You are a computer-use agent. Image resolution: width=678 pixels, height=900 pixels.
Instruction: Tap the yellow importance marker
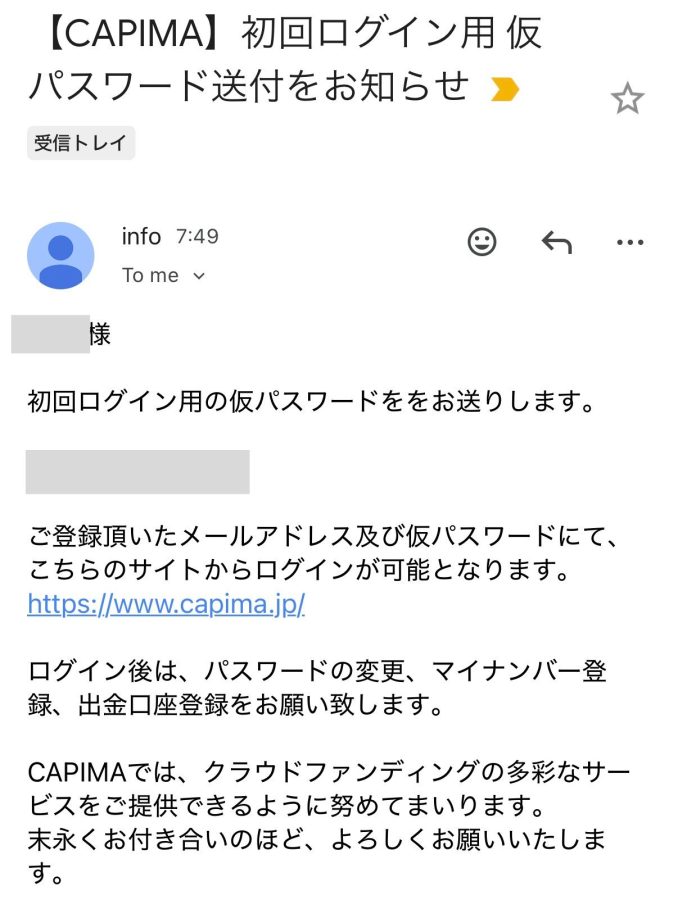(x=505, y=90)
